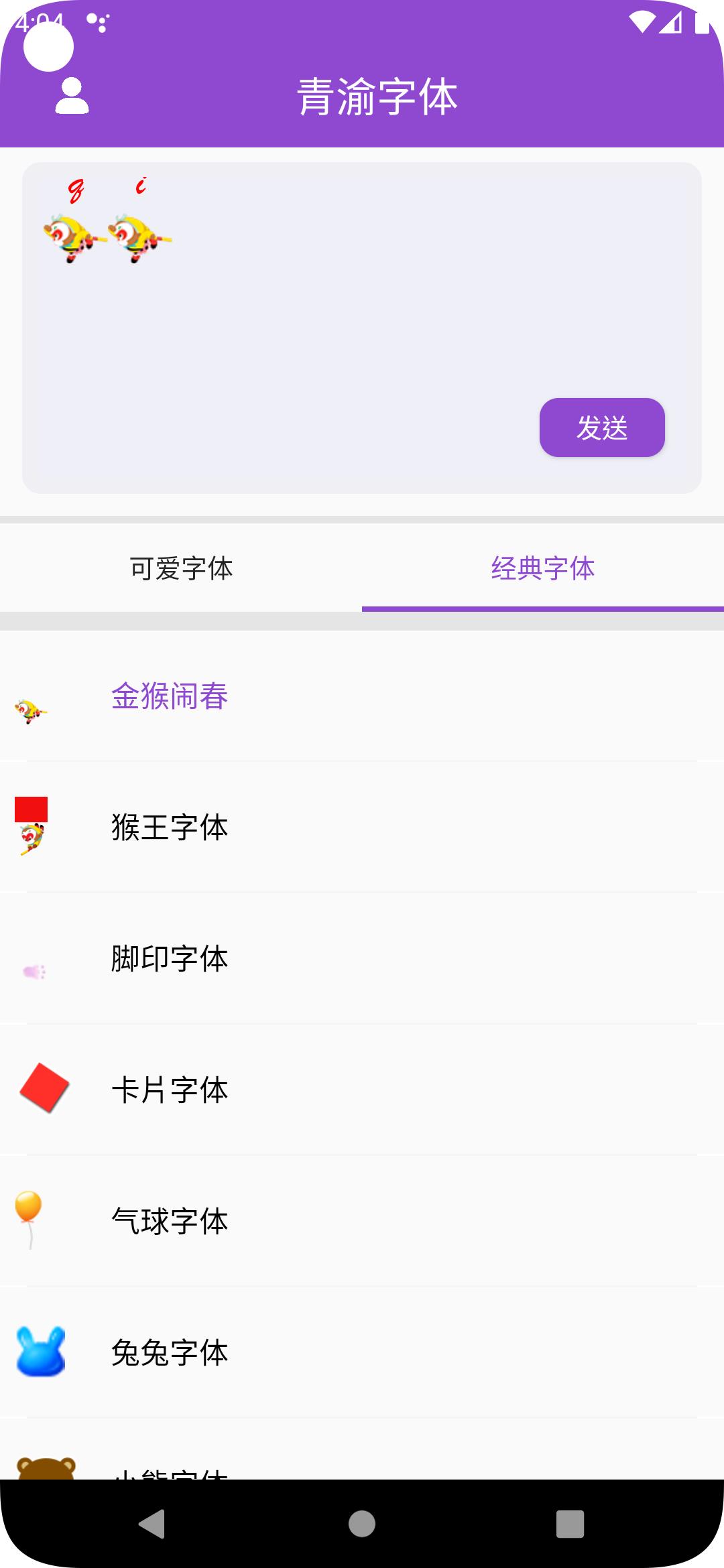
Task: Select the 兔兔字体 font
Action: 170,1352
